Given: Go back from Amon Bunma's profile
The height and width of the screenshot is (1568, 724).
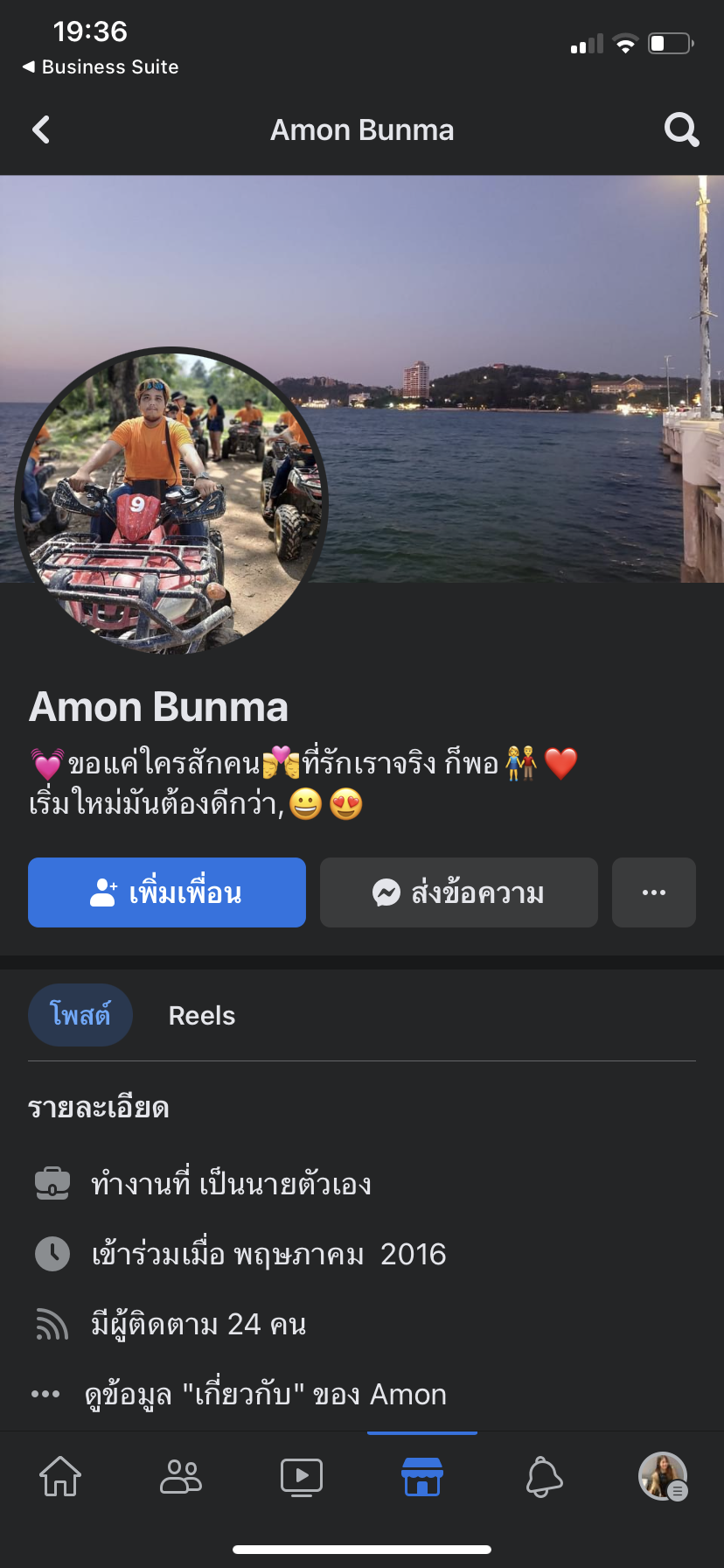Looking at the screenshot, I should 41,130.
